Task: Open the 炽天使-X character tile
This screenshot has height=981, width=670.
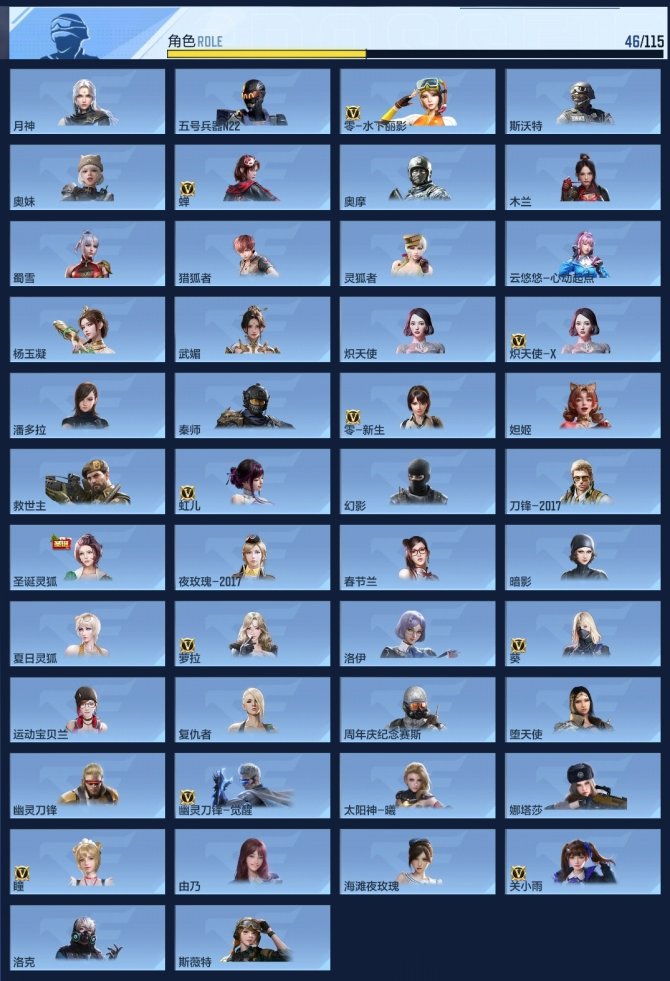Action: tap(582, 329)
